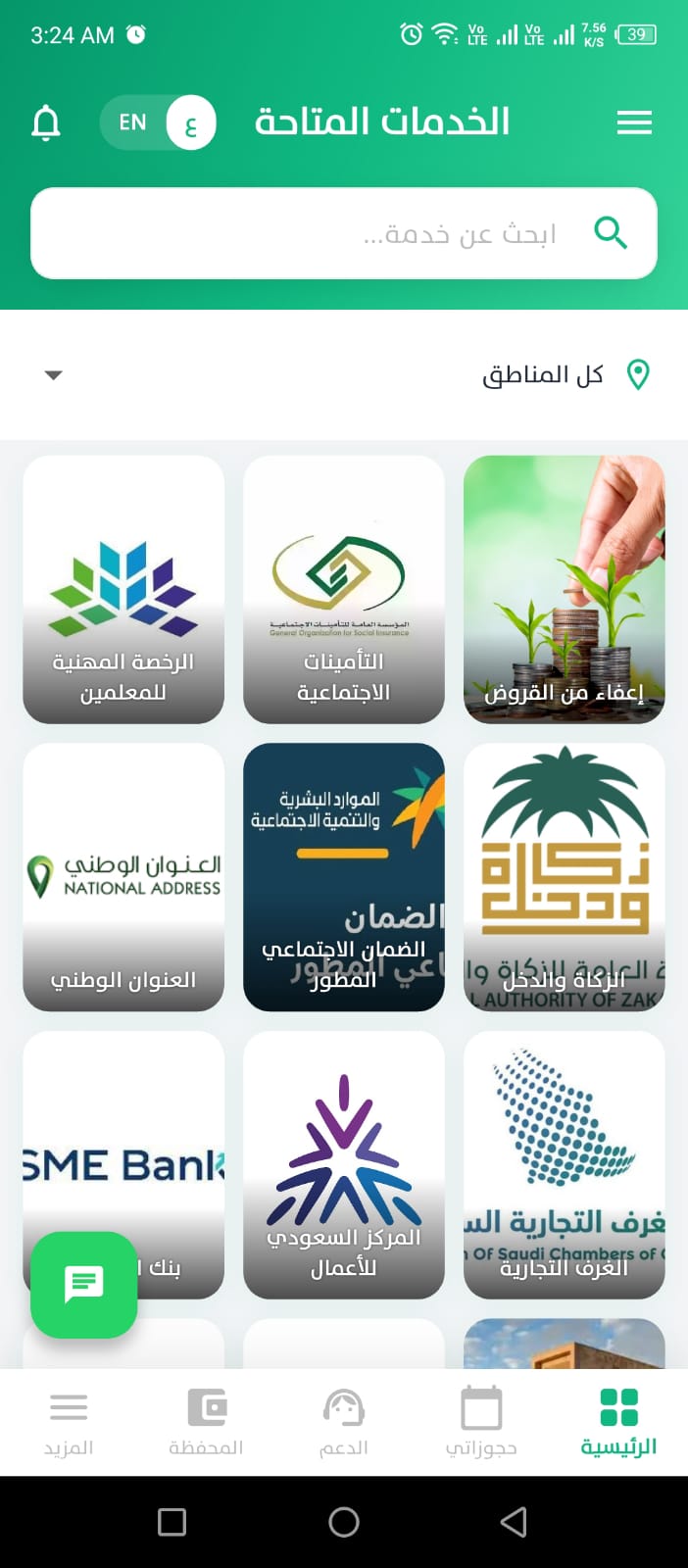Open the notifications bell
This screenshot has height=1568, width=688.
pos(46,123)
